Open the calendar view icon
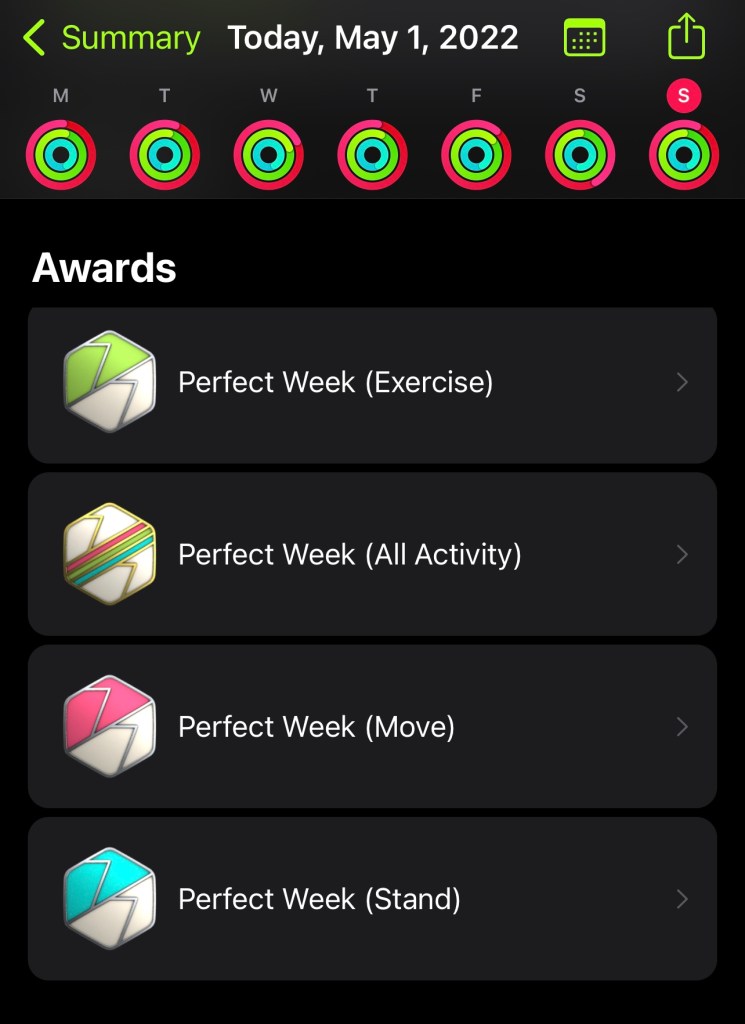745x1024 pixels. tap(585, 39)
